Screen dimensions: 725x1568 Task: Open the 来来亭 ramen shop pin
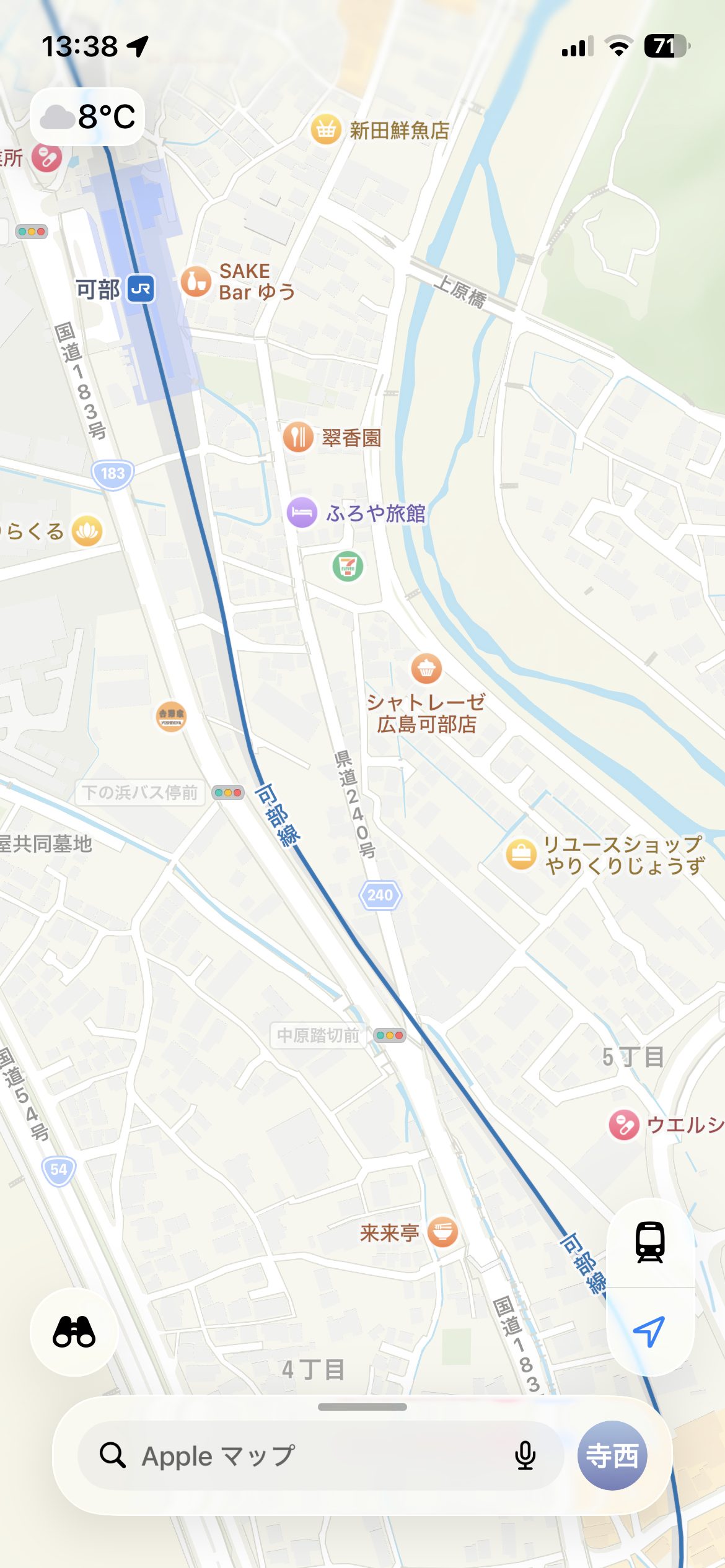pyautogui.click(x=442, y=1232)
